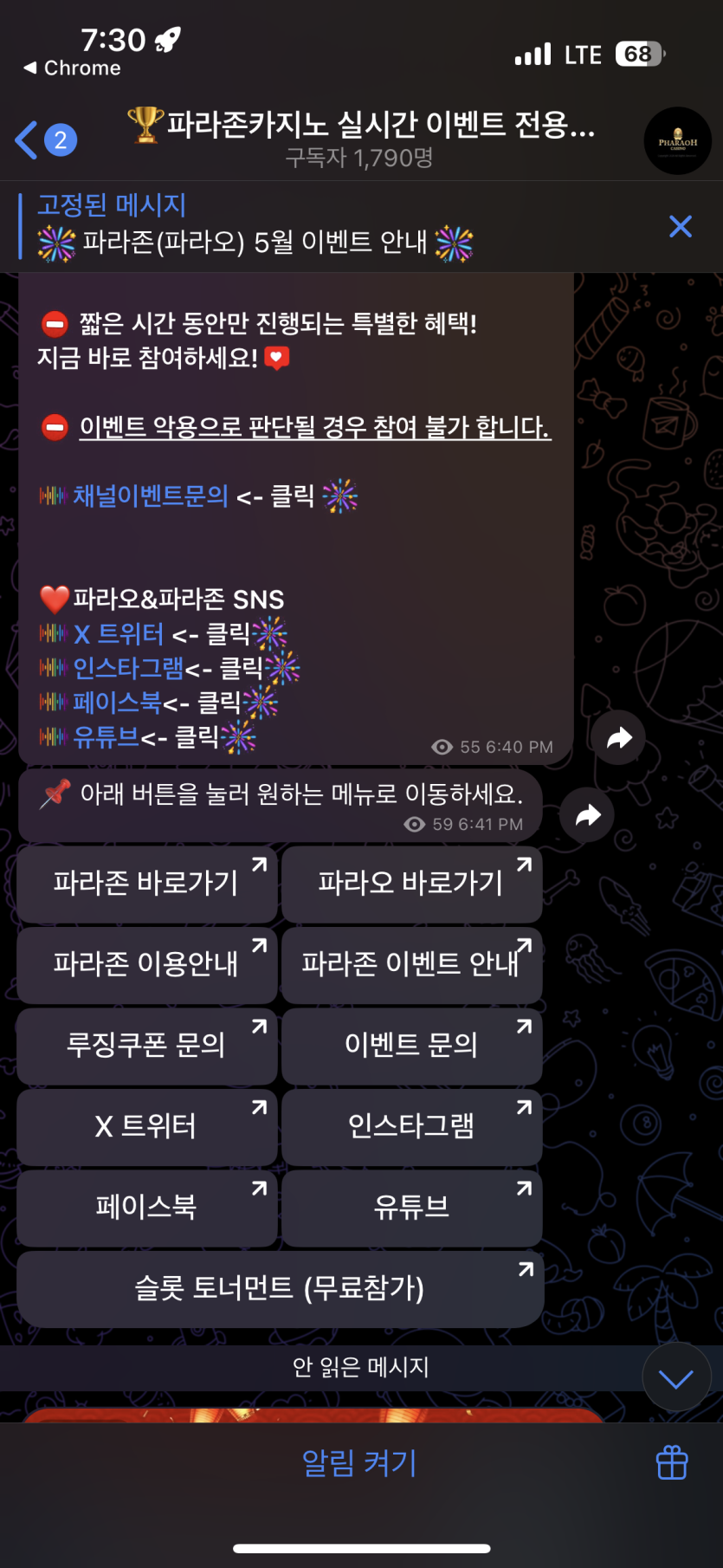Forward the 아래 버튼을 눌러 message

point(588,815)
